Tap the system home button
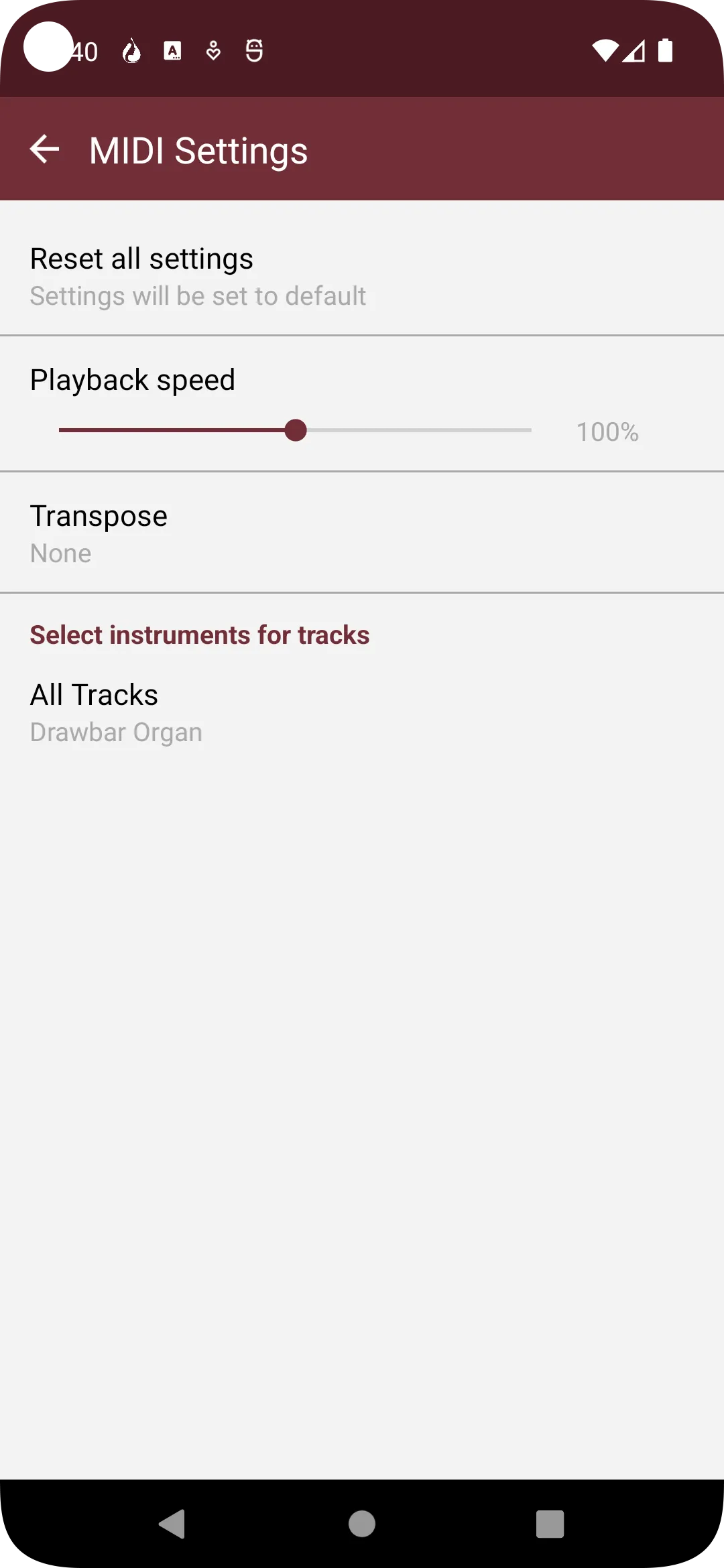The height and width of the screenshot is (1568, 724). (x=362, y=1524)
